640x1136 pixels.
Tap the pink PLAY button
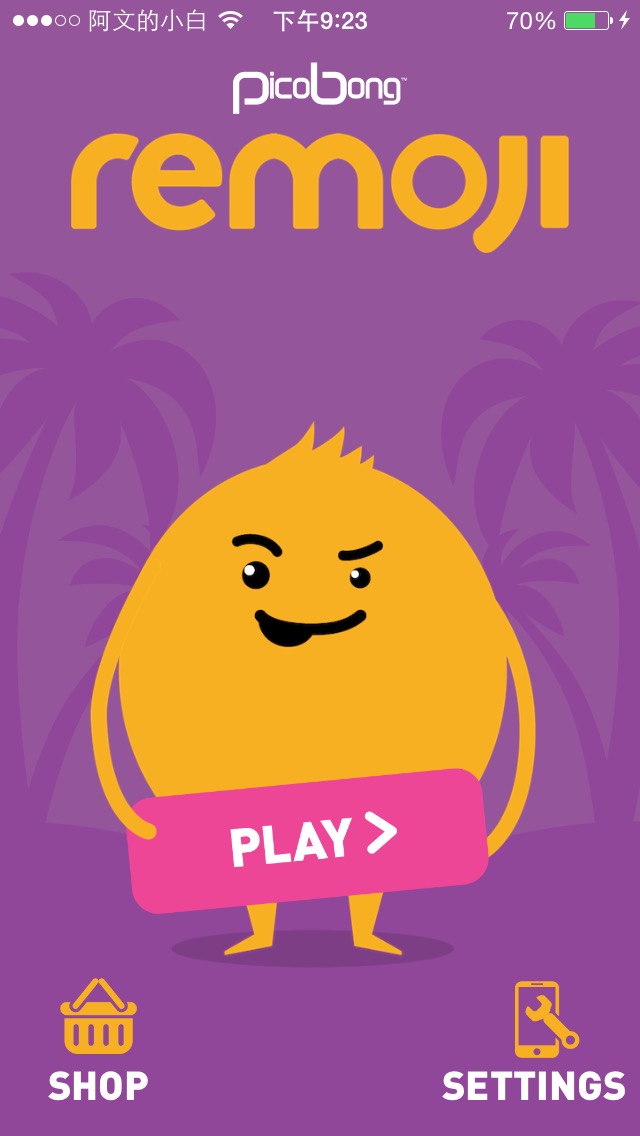click(308, 841)
